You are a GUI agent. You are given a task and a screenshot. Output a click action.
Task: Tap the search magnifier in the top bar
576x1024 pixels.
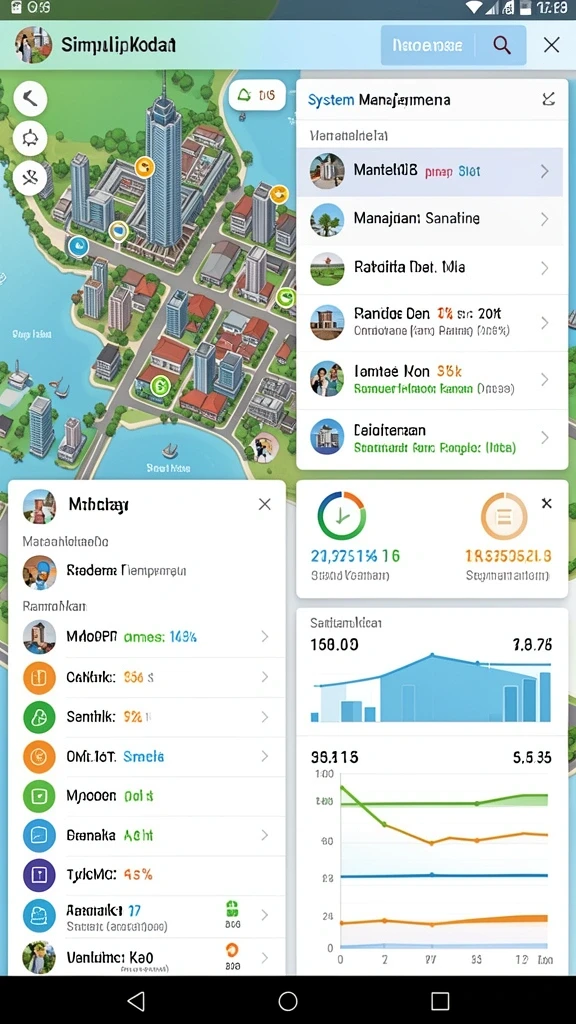pos(502,45)
